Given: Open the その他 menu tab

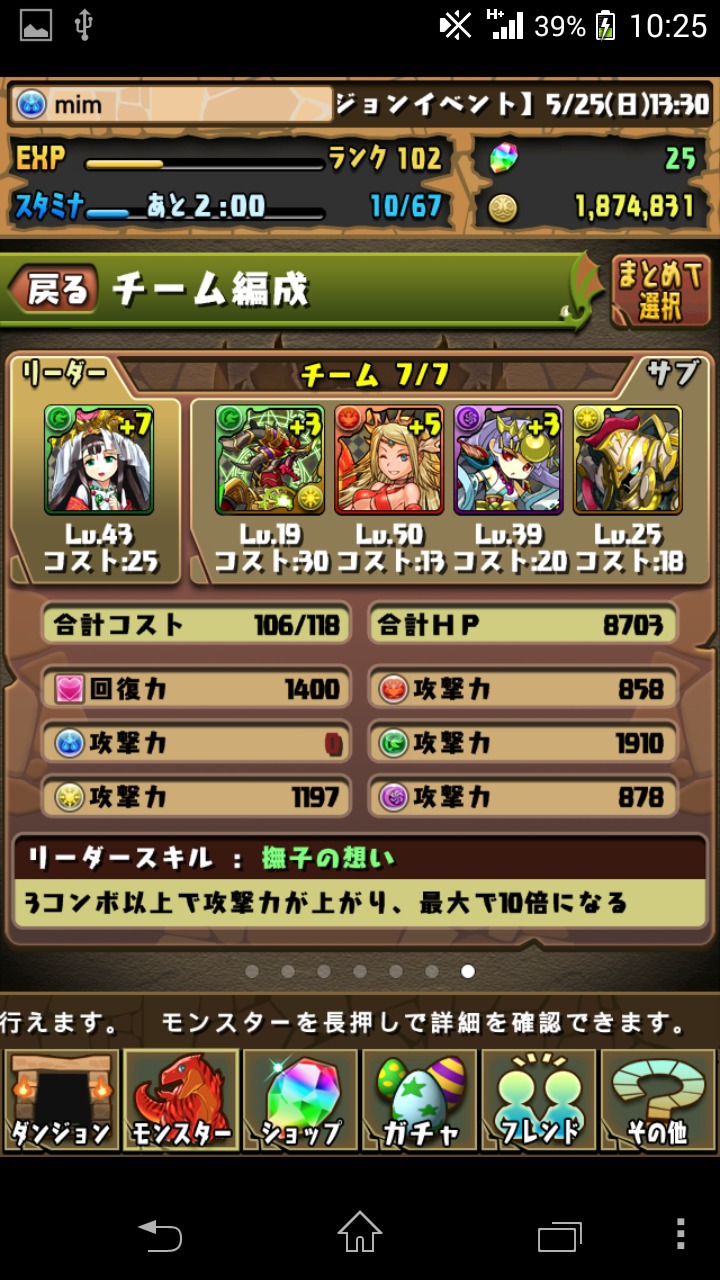Looking at the screenshot, I should click(x=660, y=1100).
